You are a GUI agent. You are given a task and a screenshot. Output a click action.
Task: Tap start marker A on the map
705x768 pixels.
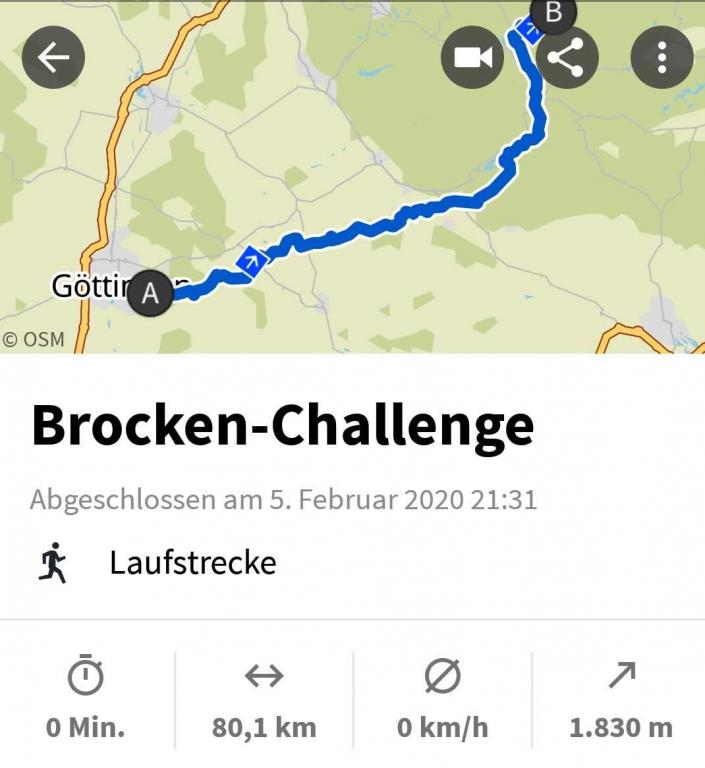[x=151, y=293]
